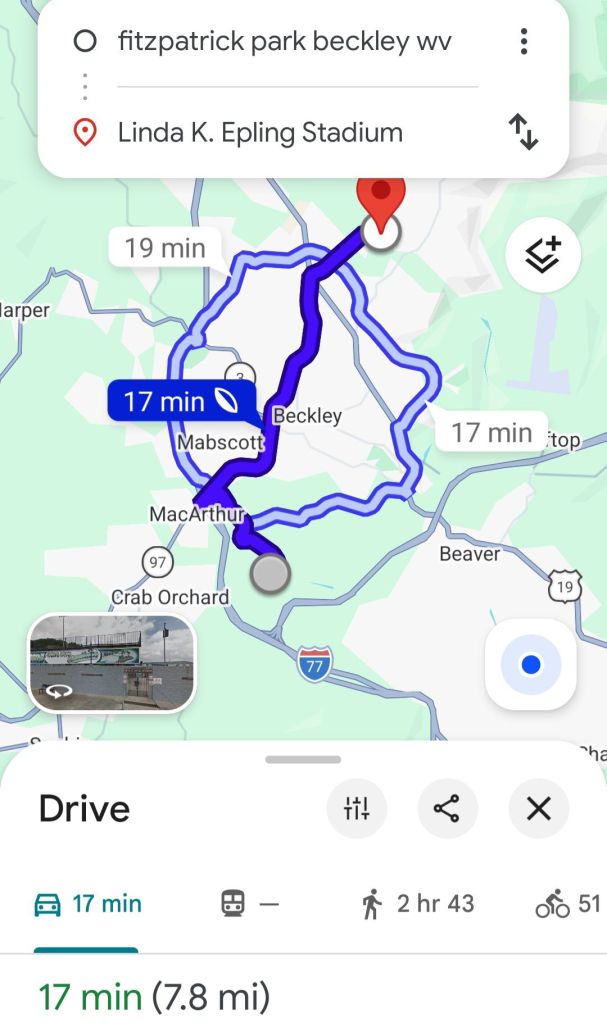Choose the alternate 17 min route label
This screenshot has height=1023, width=607.
click(x=491, y=432)
